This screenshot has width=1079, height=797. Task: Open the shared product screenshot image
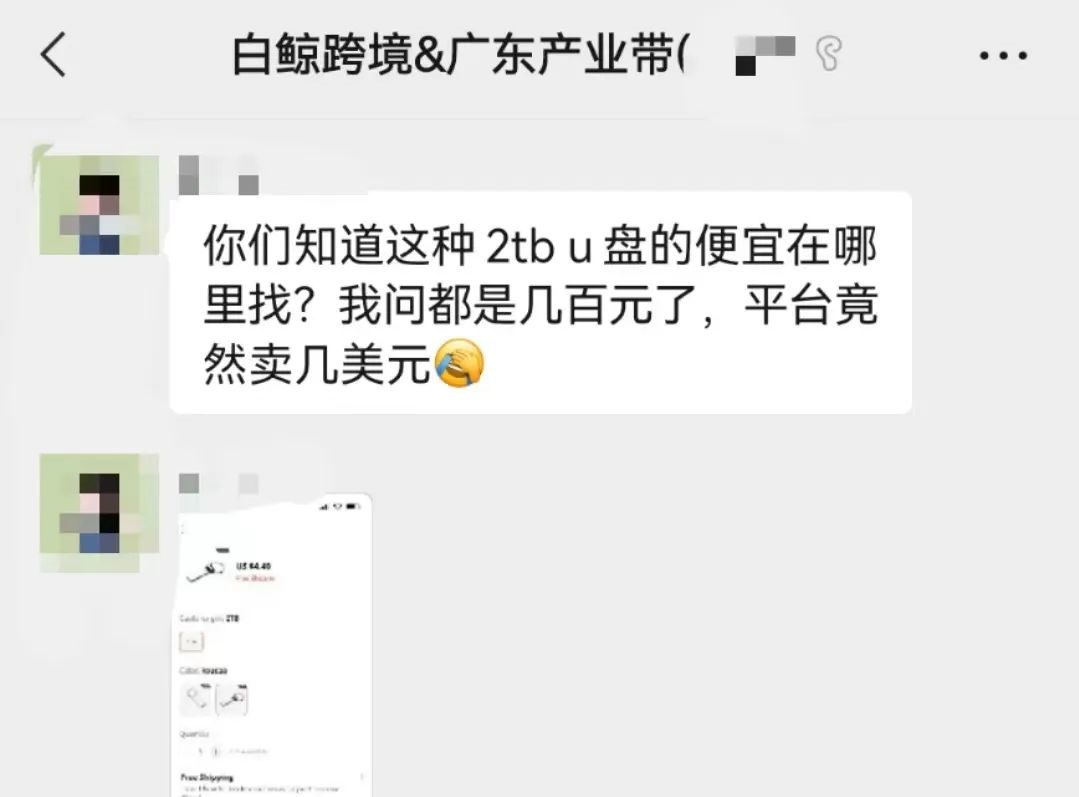coord(272,645)
